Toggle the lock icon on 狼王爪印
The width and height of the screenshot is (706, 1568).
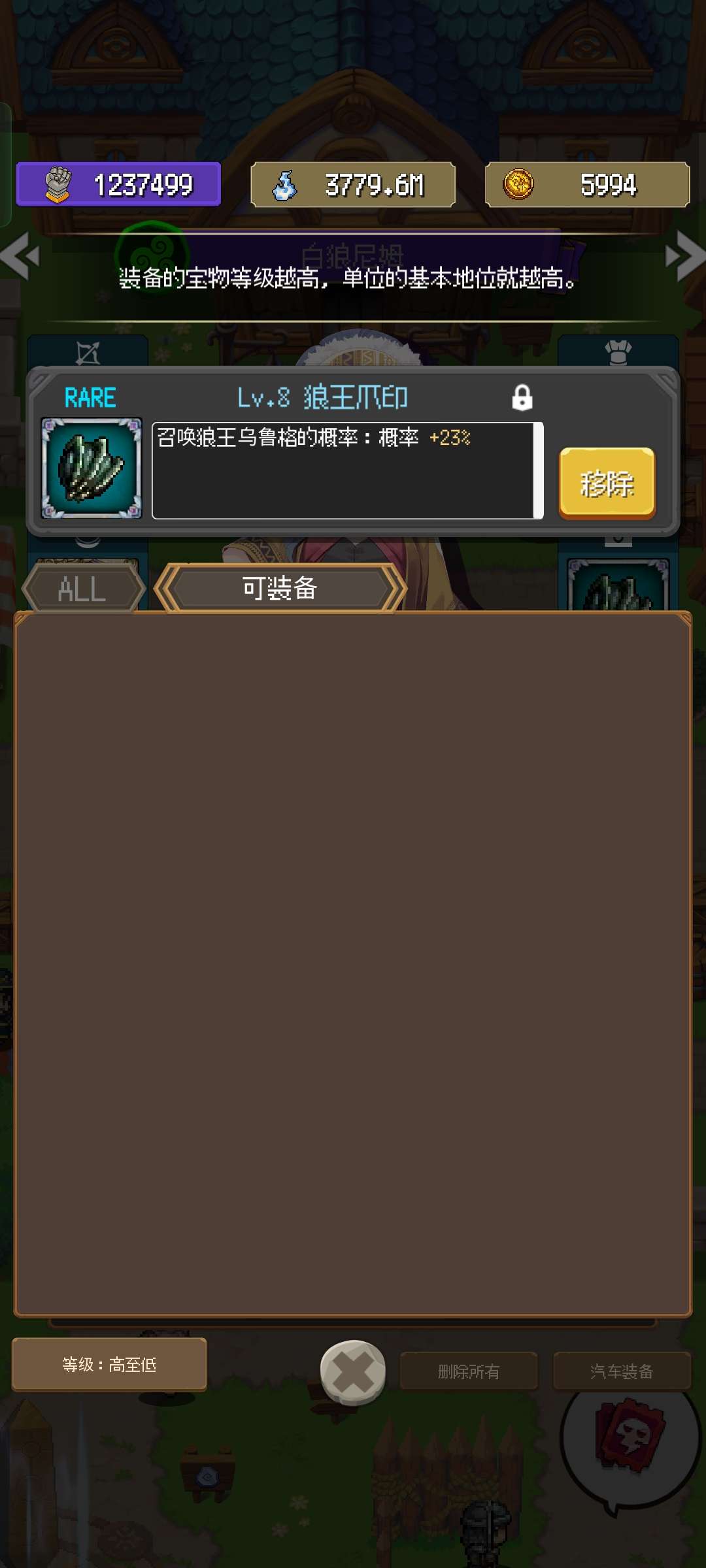point(522,397)
